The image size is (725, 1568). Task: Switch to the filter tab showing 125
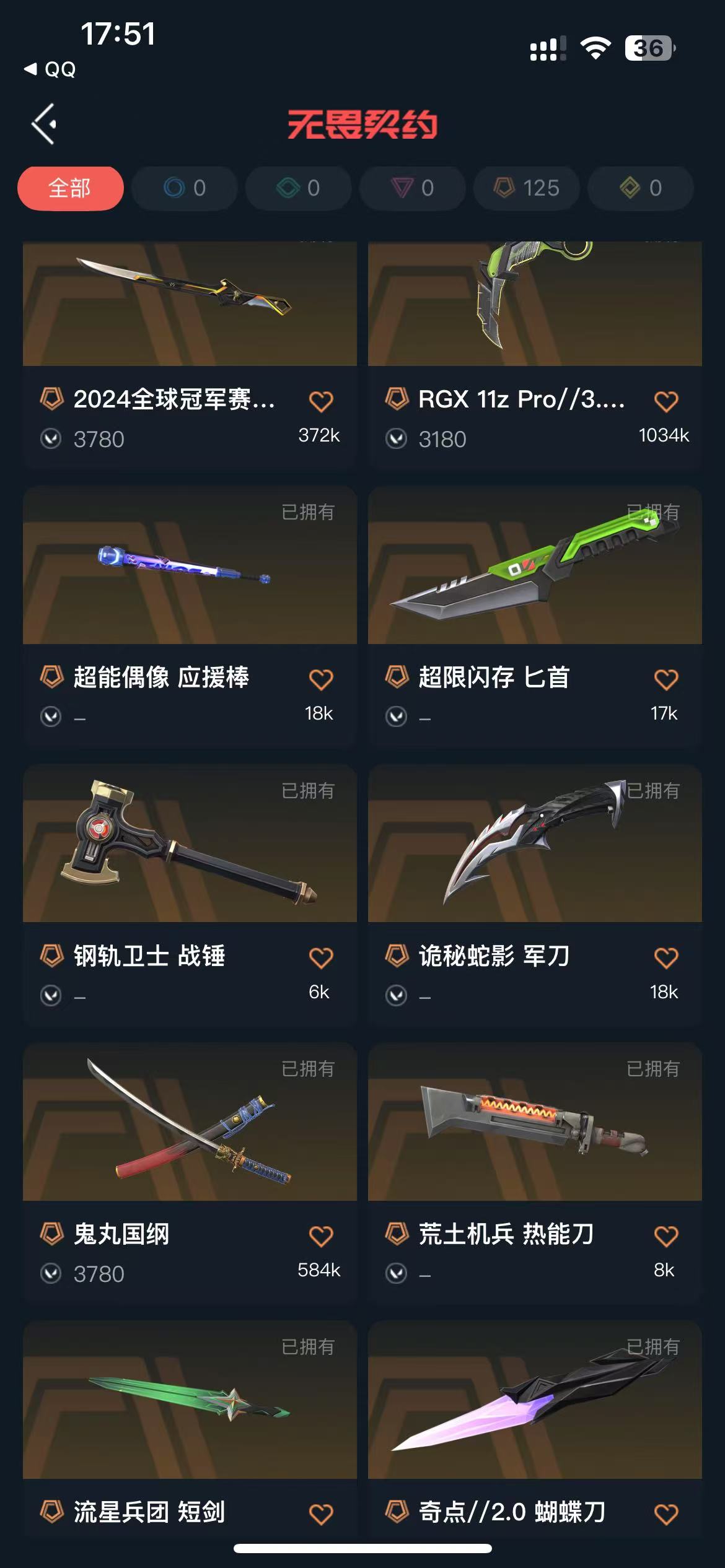pyautogui.click(x=527, y=188)
